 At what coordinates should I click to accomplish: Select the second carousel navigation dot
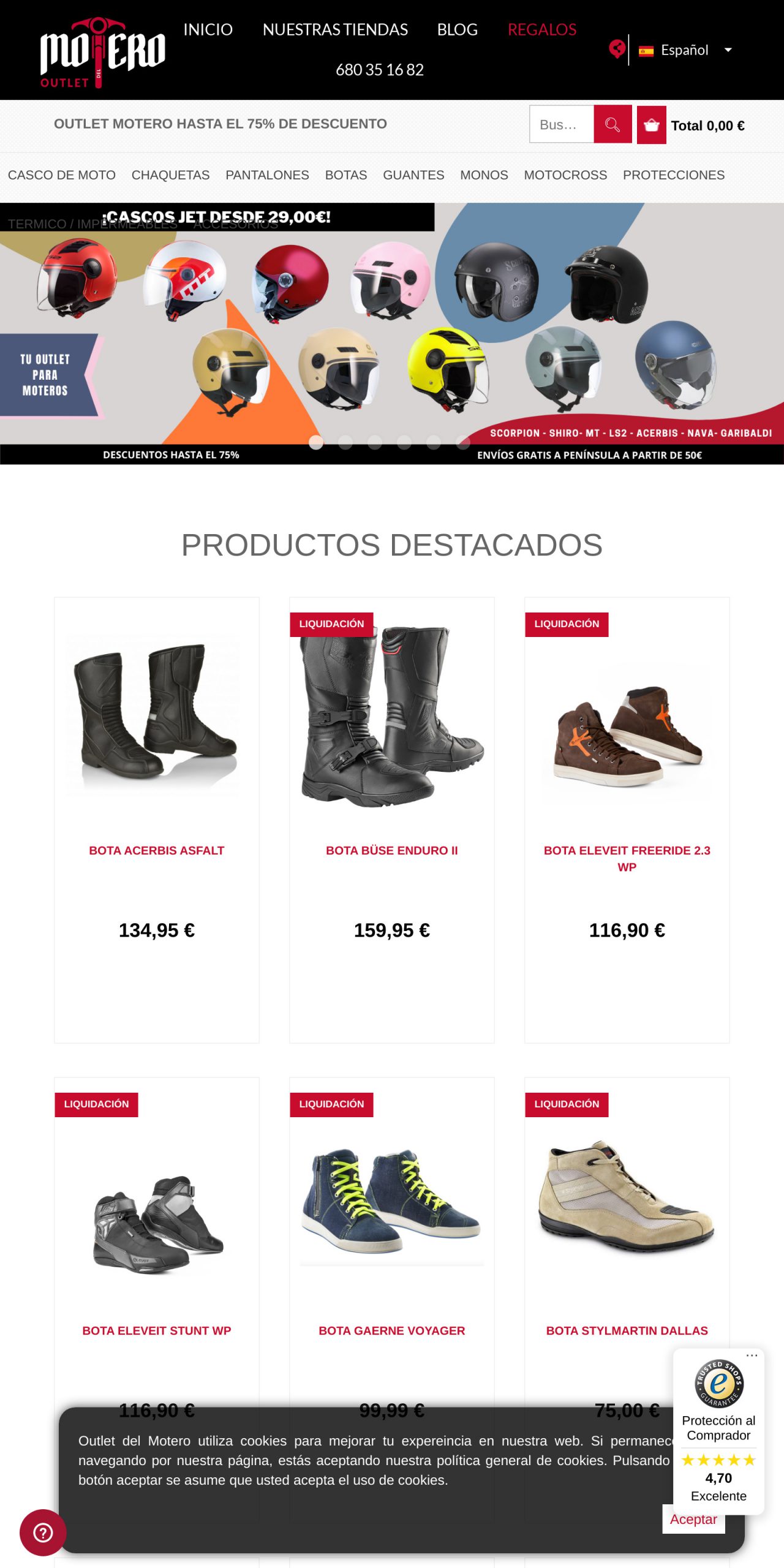click(x=346, y=442)
